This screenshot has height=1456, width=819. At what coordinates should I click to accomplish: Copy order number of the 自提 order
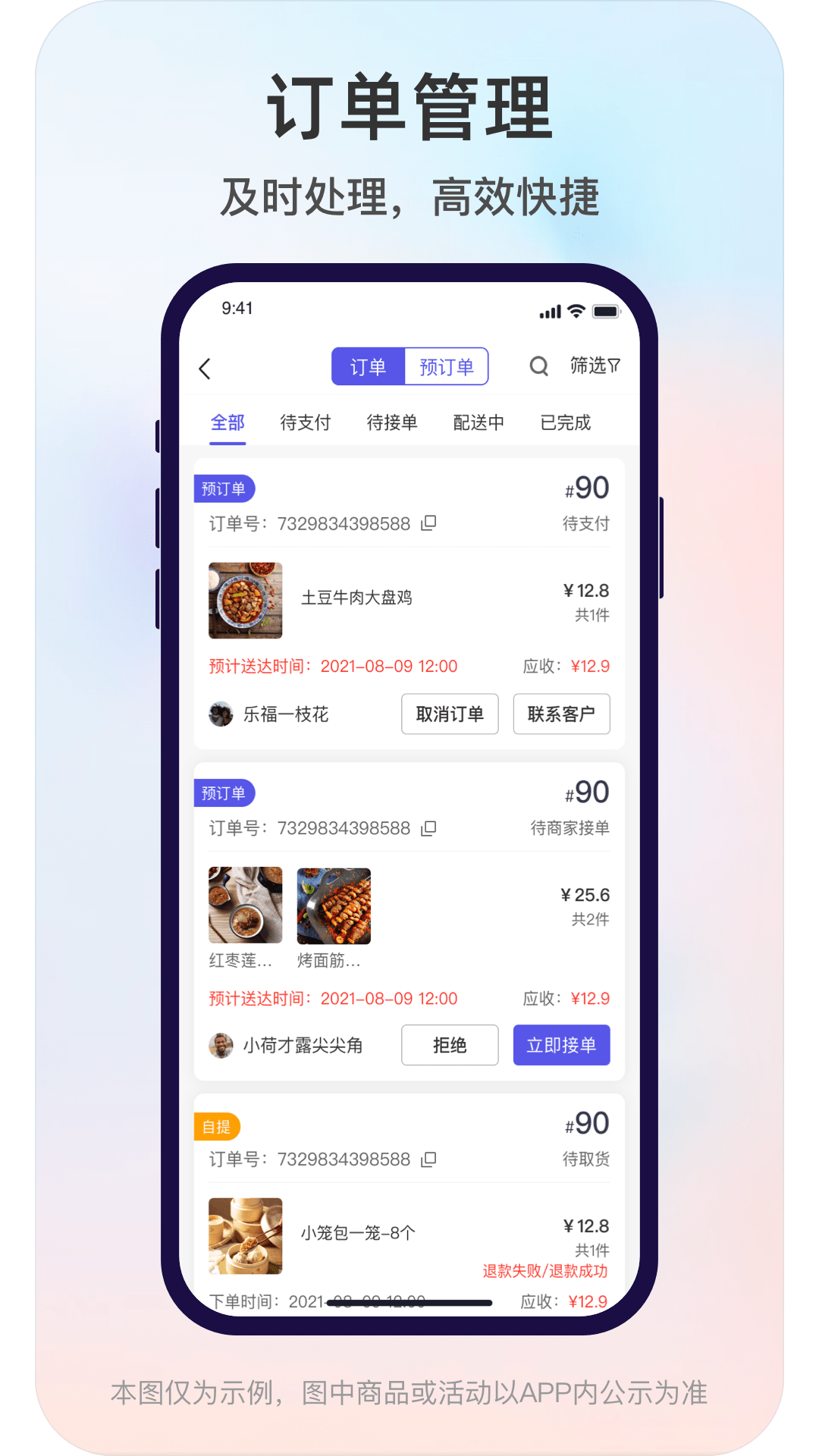(428, 1159)
